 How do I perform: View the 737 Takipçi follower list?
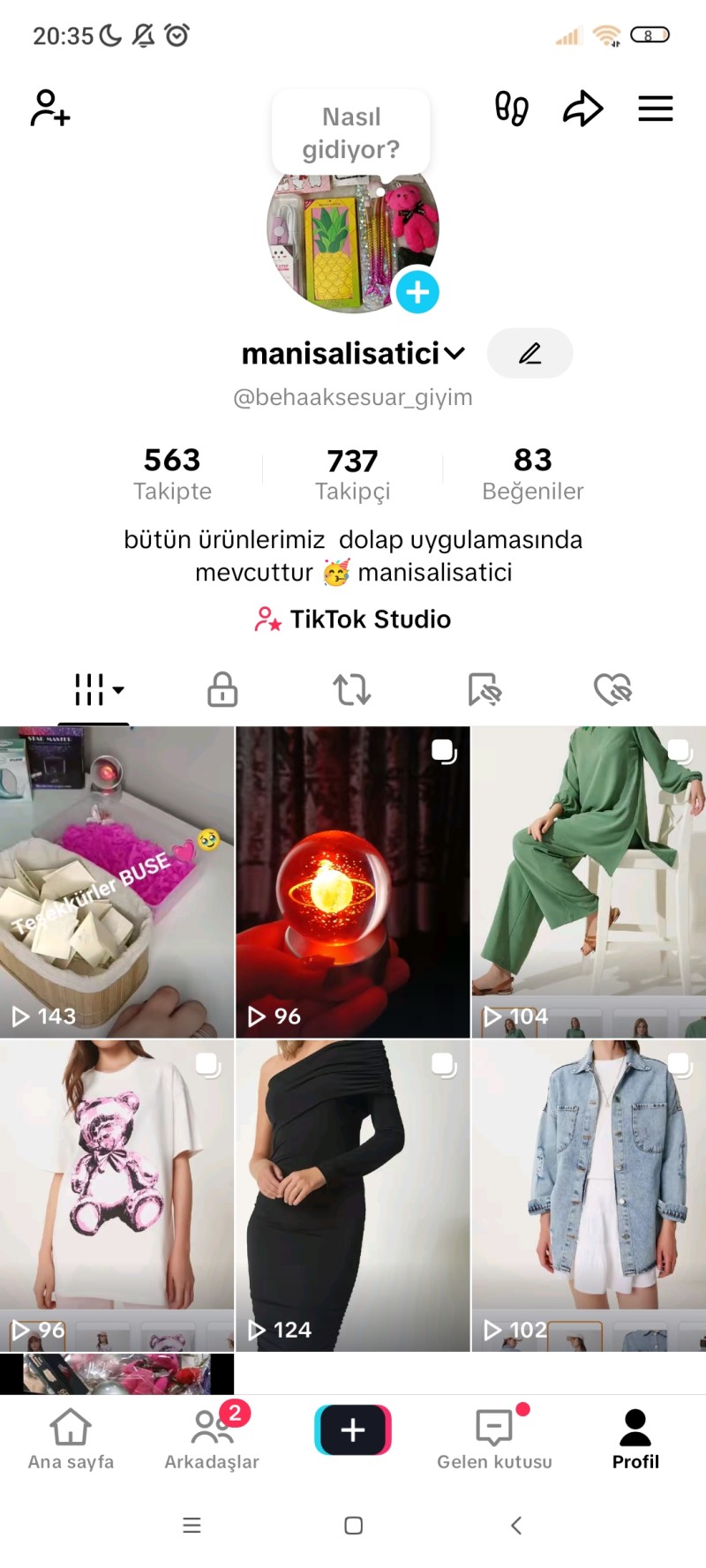coord(352,472)
